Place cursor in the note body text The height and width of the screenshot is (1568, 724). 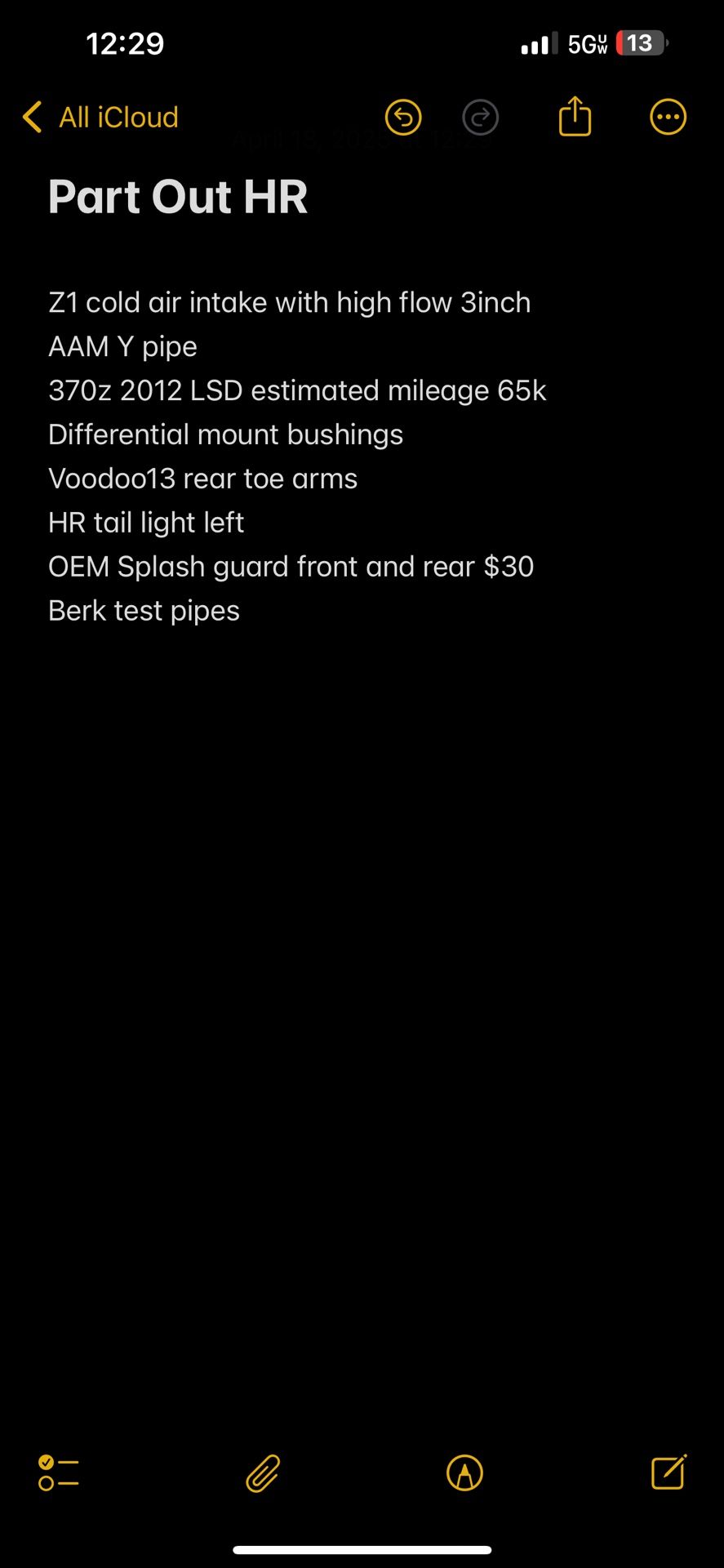(297, 457)
